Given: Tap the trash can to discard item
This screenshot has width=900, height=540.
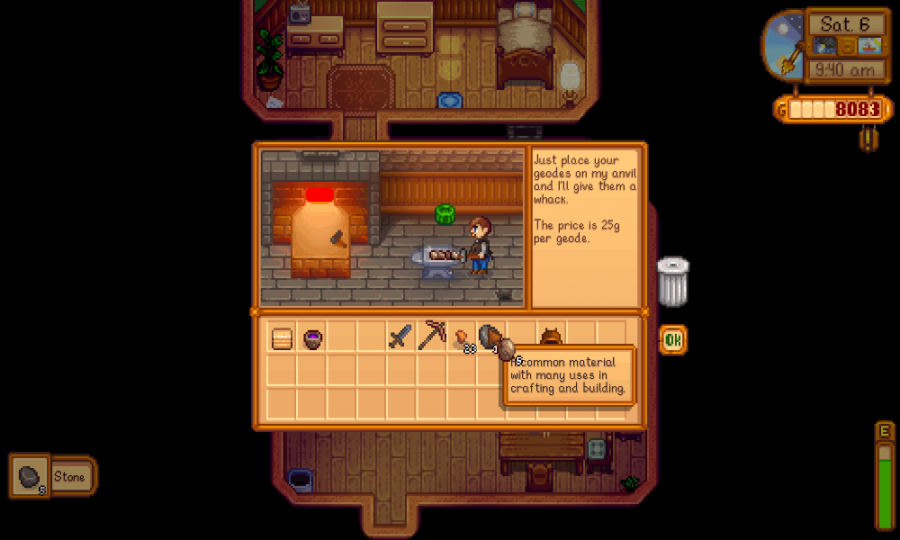Looking at the screenshot, I should pyautogui.click(x=673, y=281).
